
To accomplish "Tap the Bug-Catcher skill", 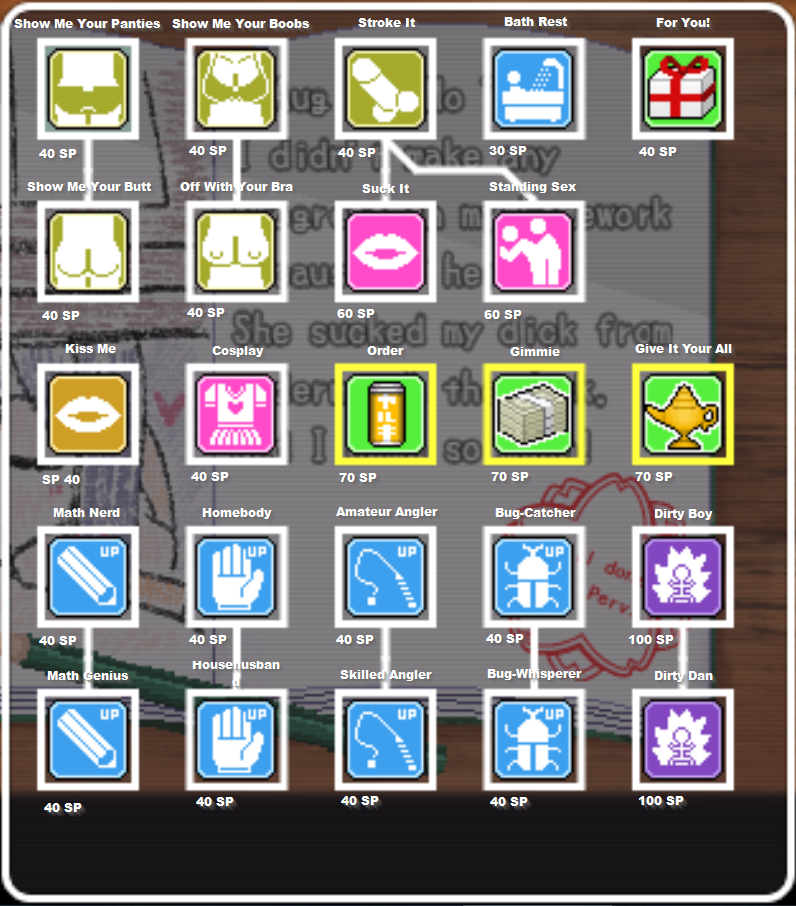I will click(x=534, y=576).
